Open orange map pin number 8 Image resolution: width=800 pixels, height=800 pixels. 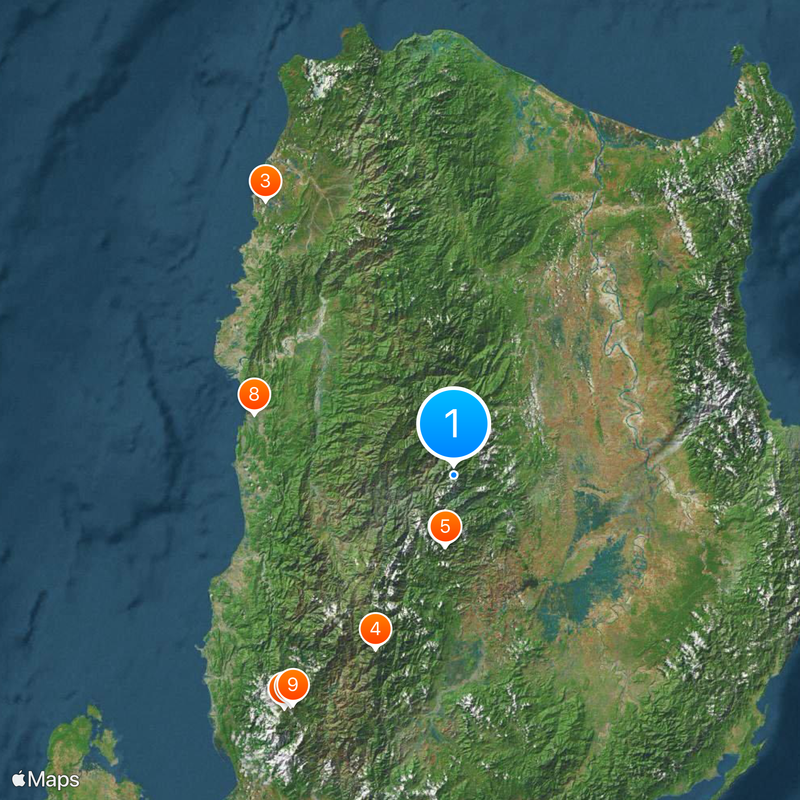point(254,395)
